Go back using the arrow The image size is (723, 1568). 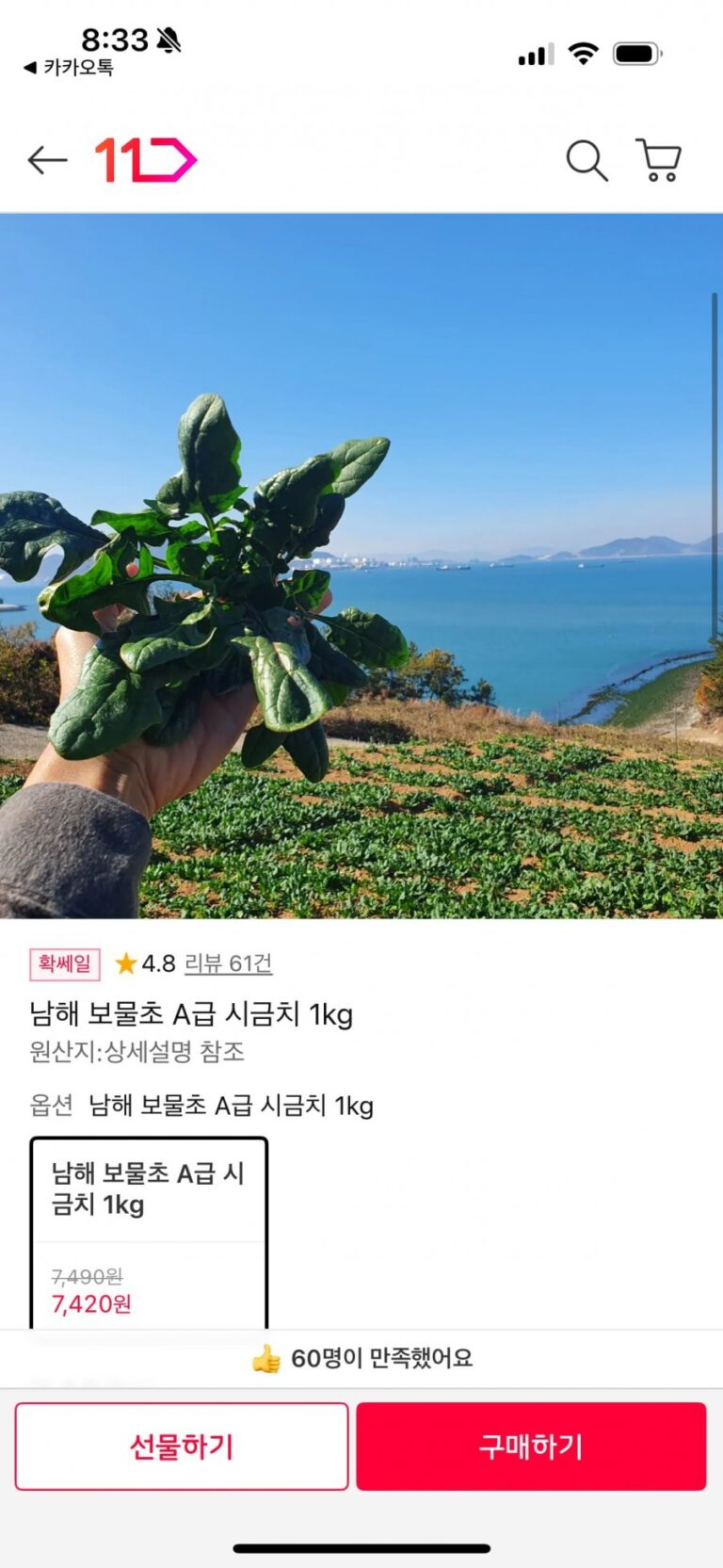point(47,161)
